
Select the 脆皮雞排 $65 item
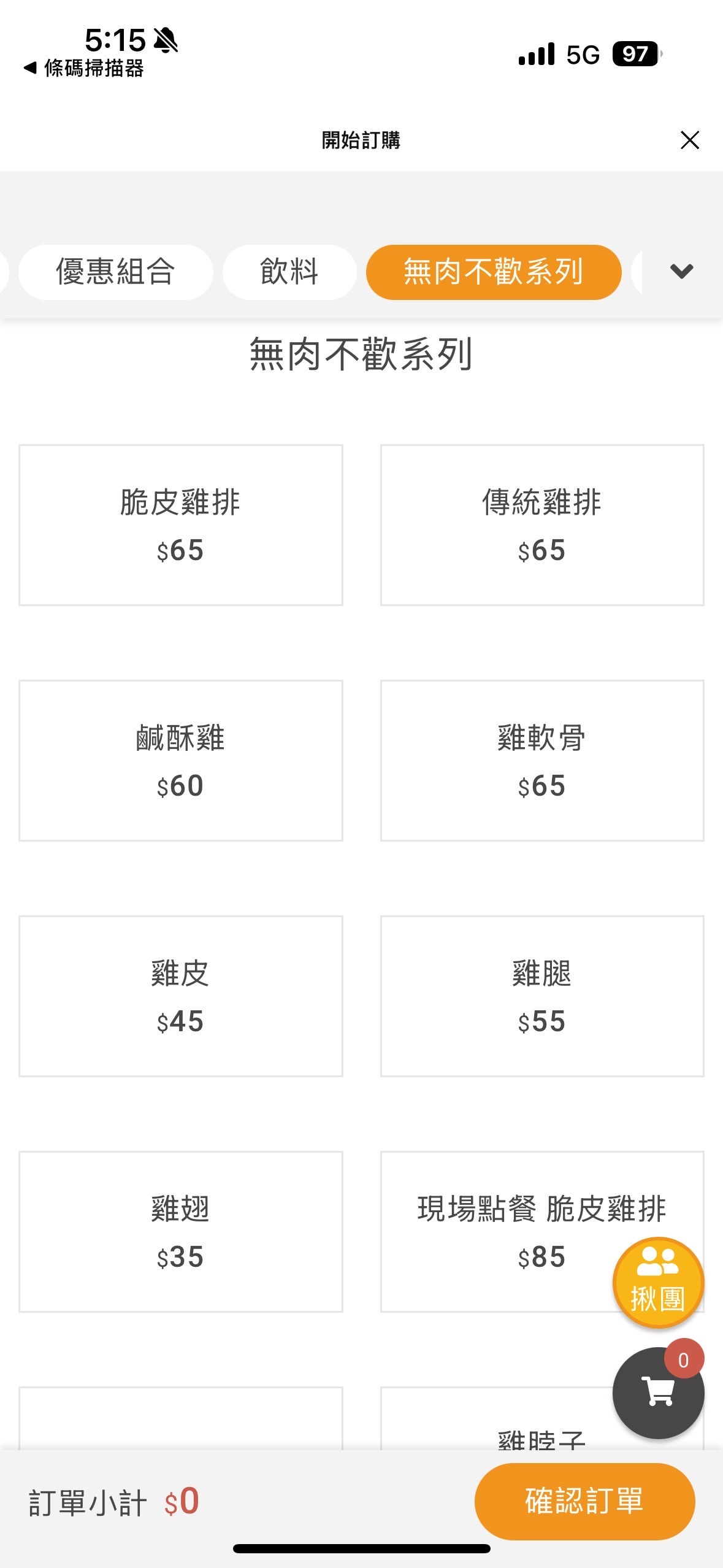click(x=181, y=526)
